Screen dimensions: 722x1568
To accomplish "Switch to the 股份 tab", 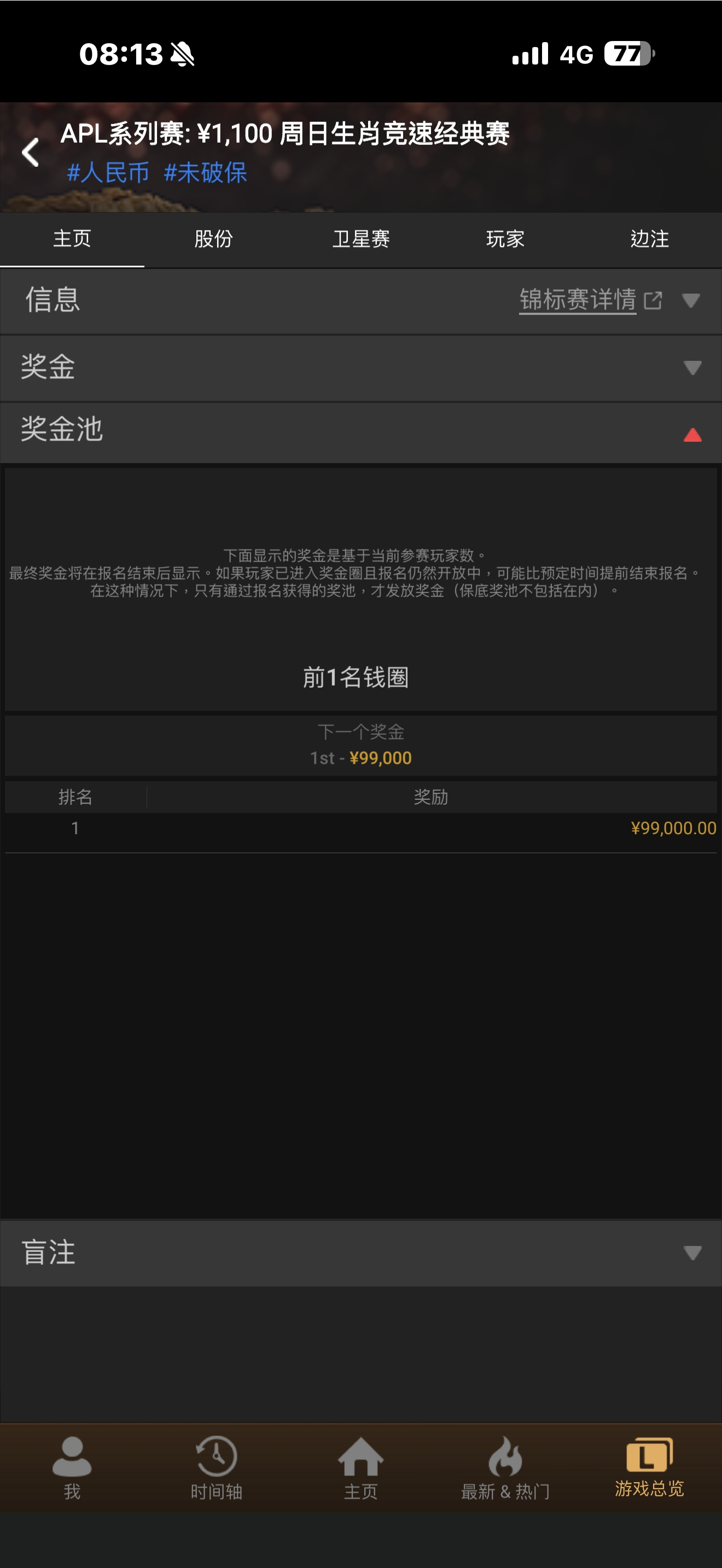I will 213,238.
